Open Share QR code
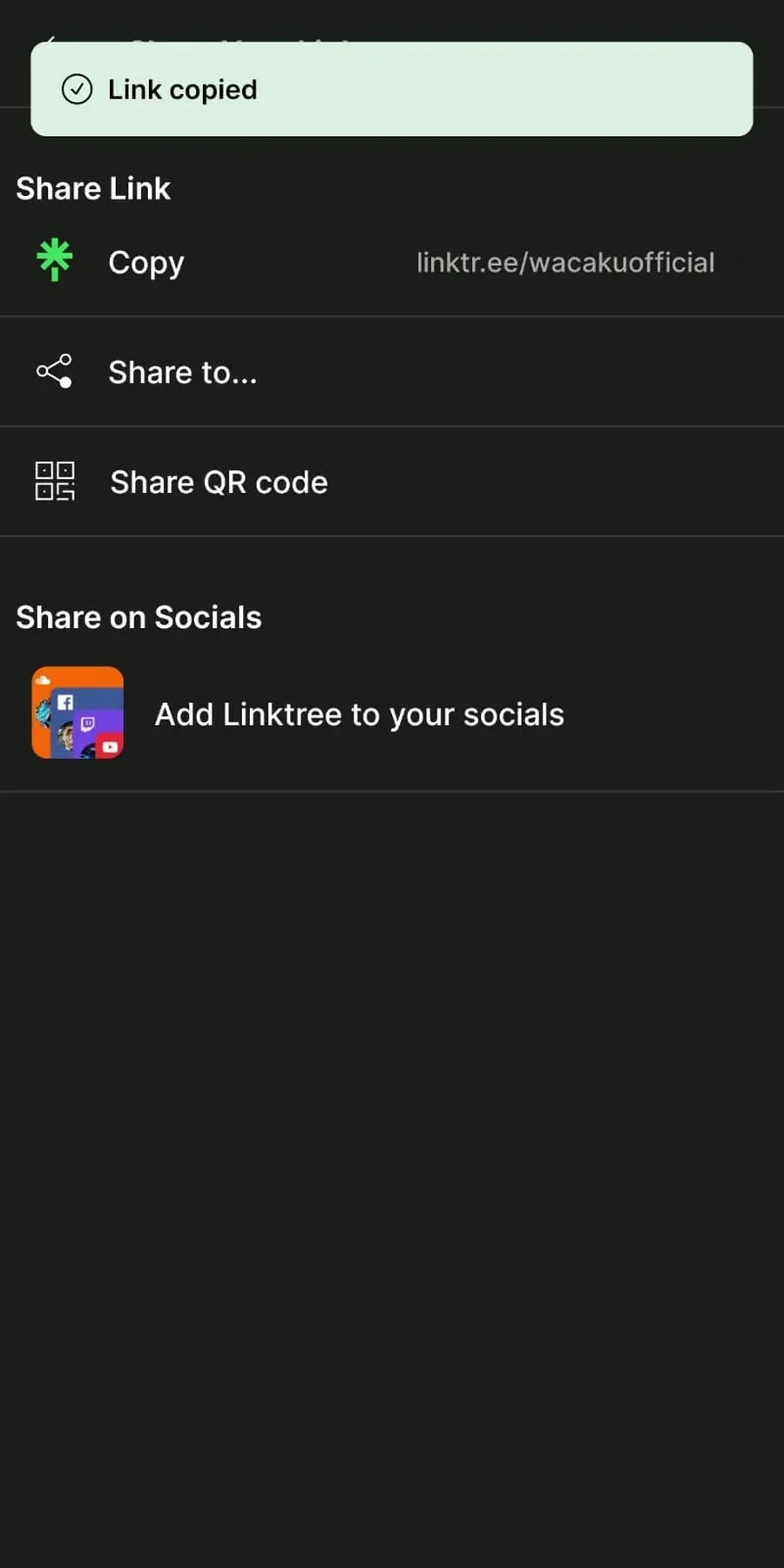This screenshot has height=1568, width=784. coord(219,483)
